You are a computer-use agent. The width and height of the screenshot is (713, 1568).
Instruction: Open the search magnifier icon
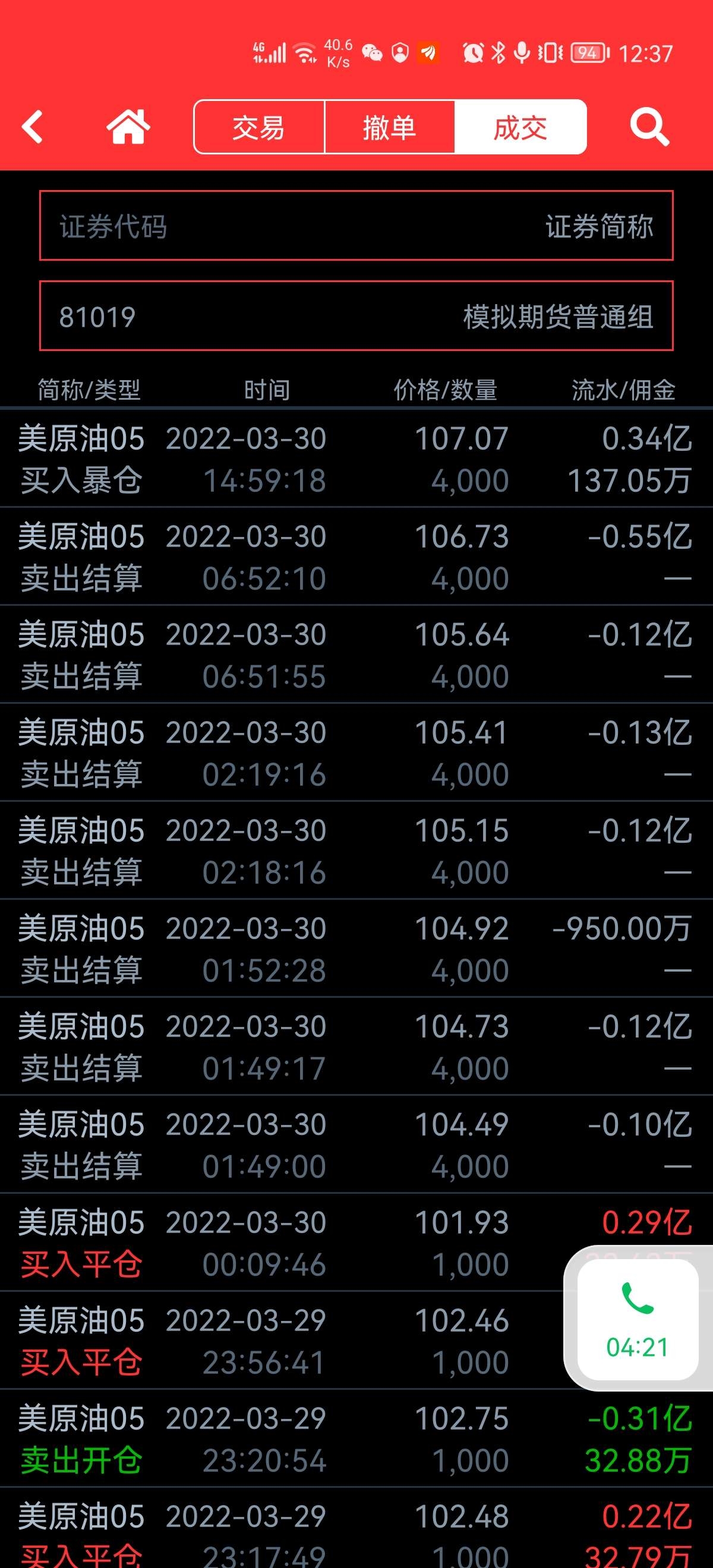[649, 127]
